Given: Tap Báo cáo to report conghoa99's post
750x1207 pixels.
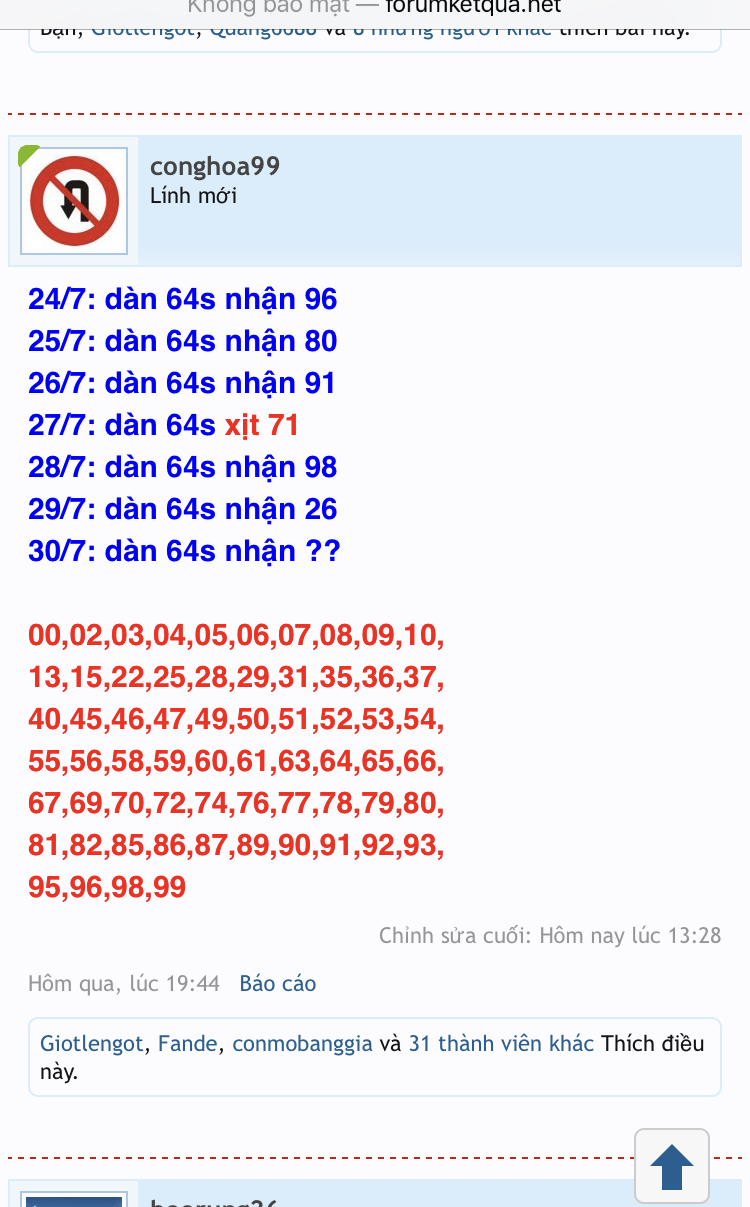Looking at the screenshot, I should [277, 984].
